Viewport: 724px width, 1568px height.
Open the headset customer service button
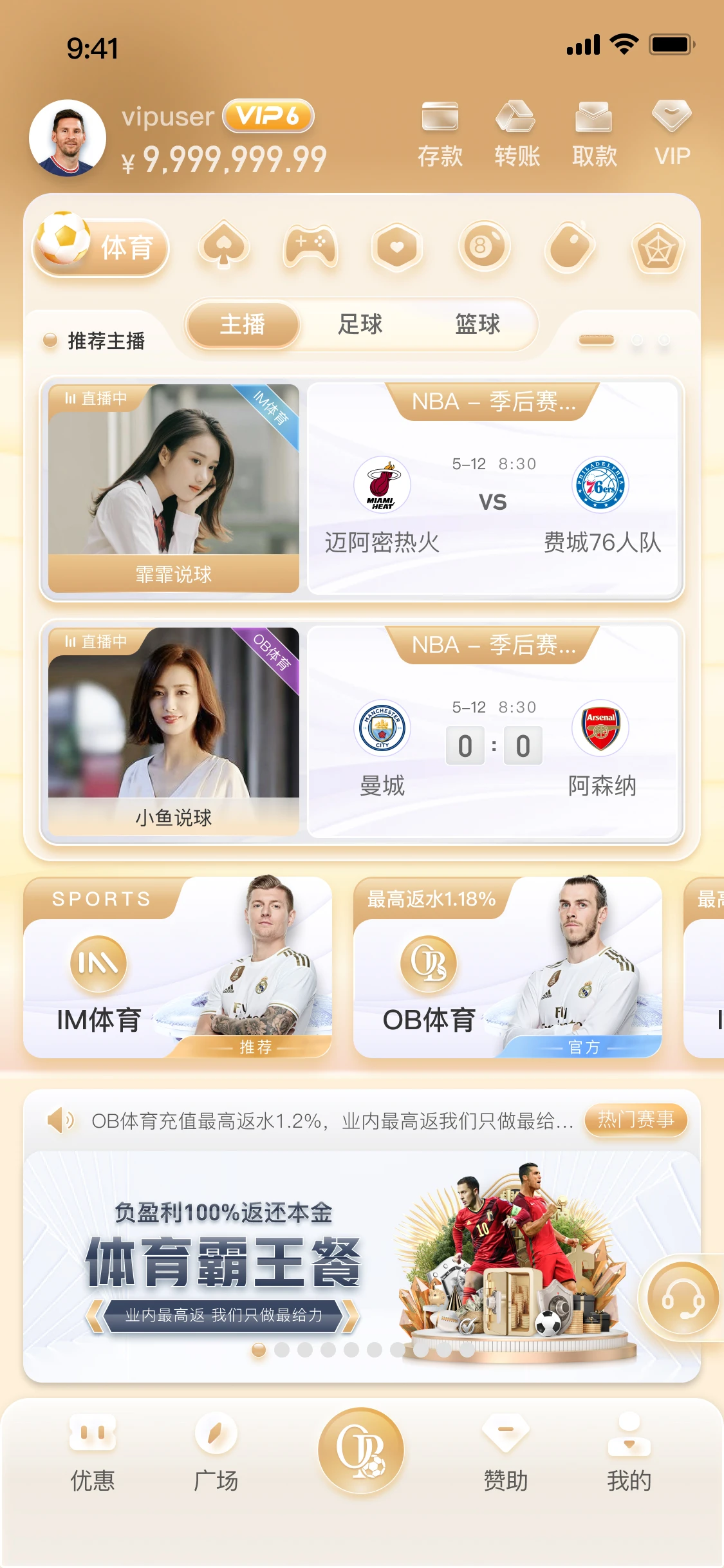point(682,1298)
